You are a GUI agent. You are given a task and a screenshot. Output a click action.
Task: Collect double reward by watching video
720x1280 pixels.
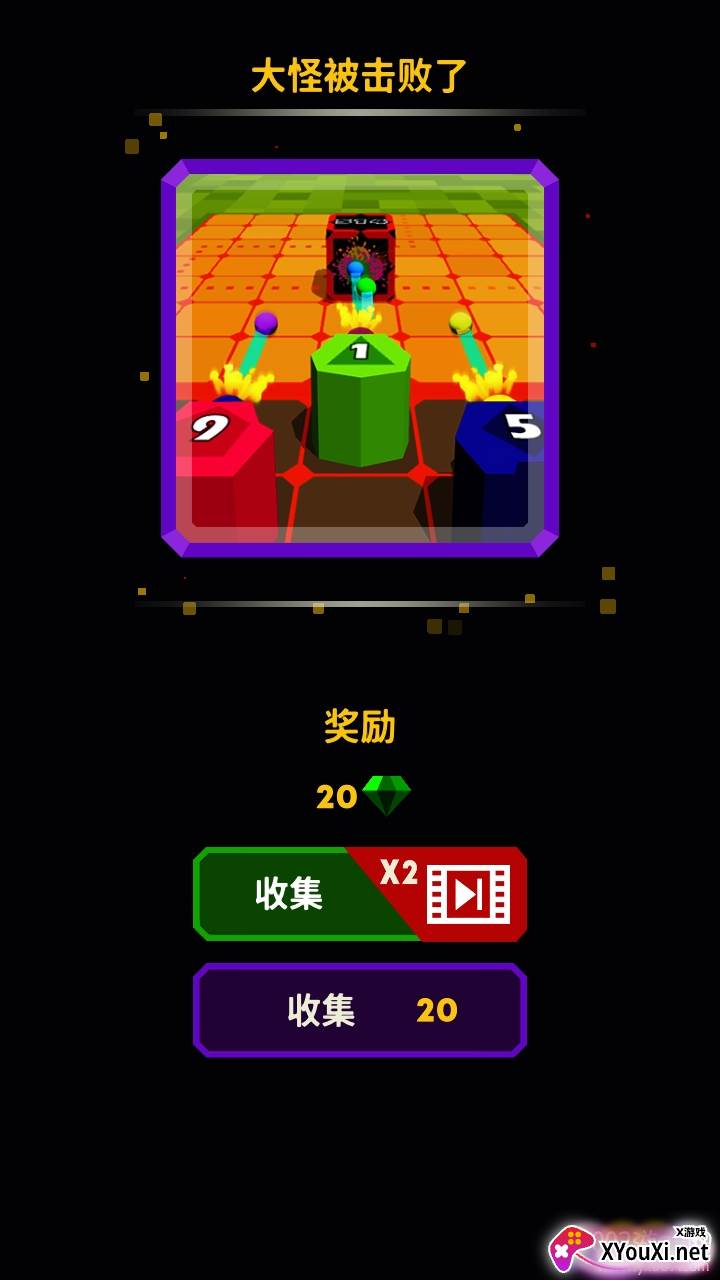[x=360, y=893]
